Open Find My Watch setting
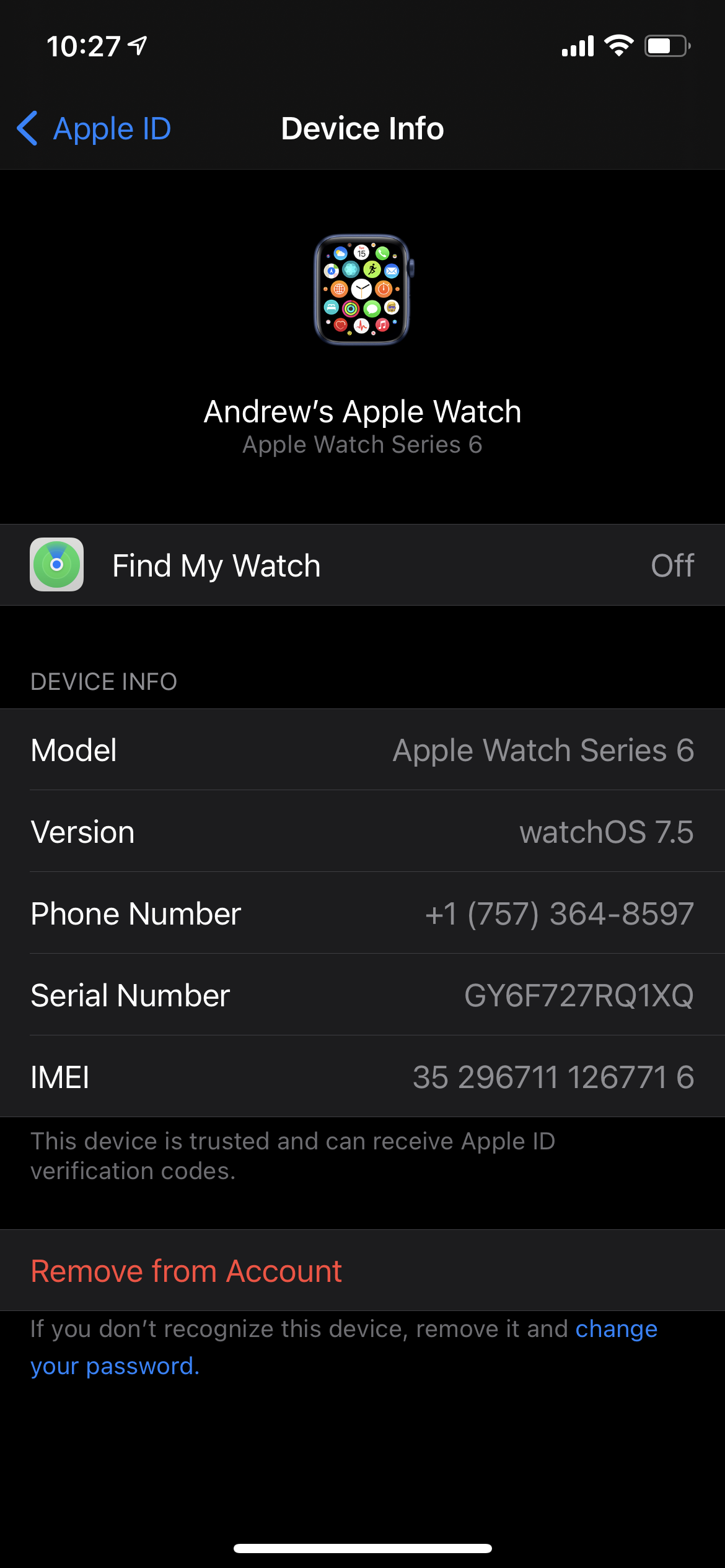This screenshot has height=1568, width=725. click(362, 565)
